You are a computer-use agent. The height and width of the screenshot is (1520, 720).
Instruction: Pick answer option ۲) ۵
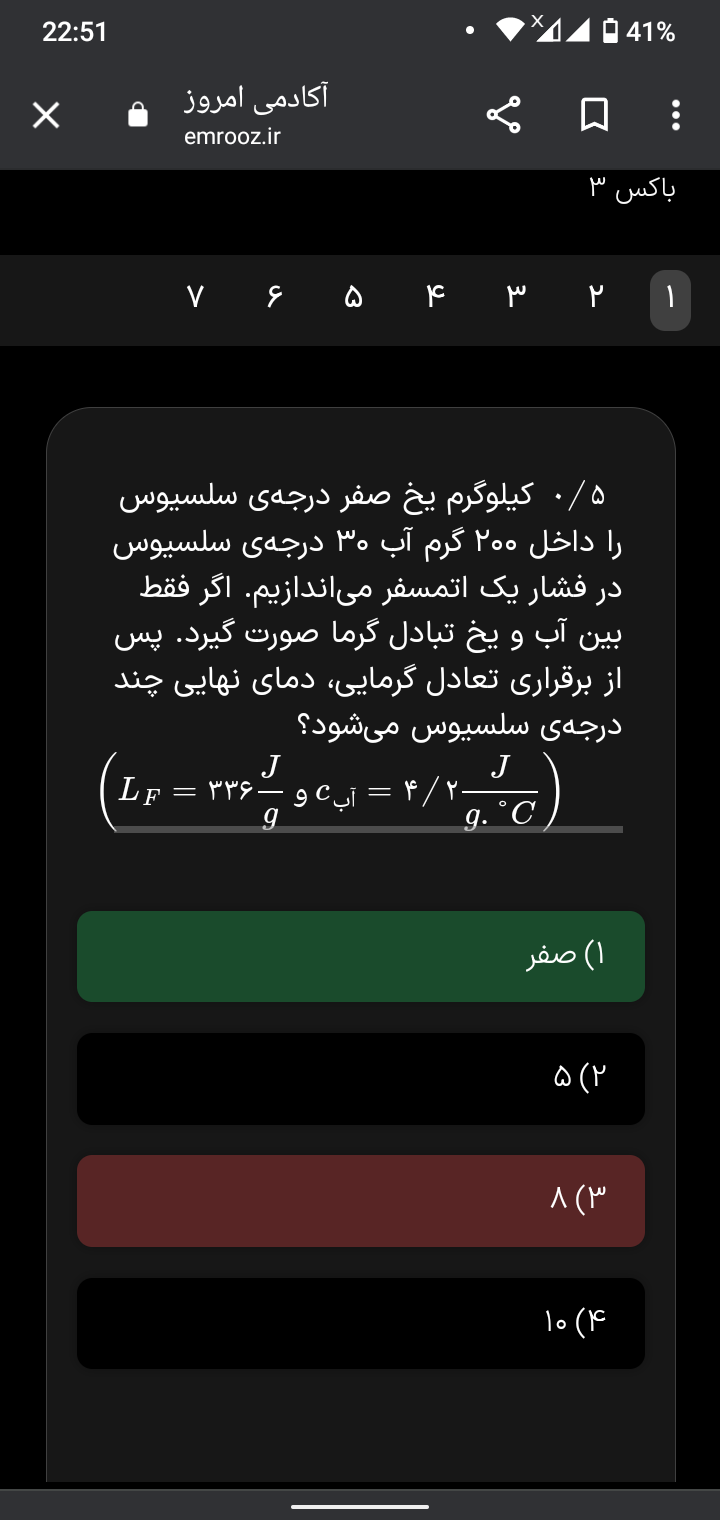point(361,1078)
